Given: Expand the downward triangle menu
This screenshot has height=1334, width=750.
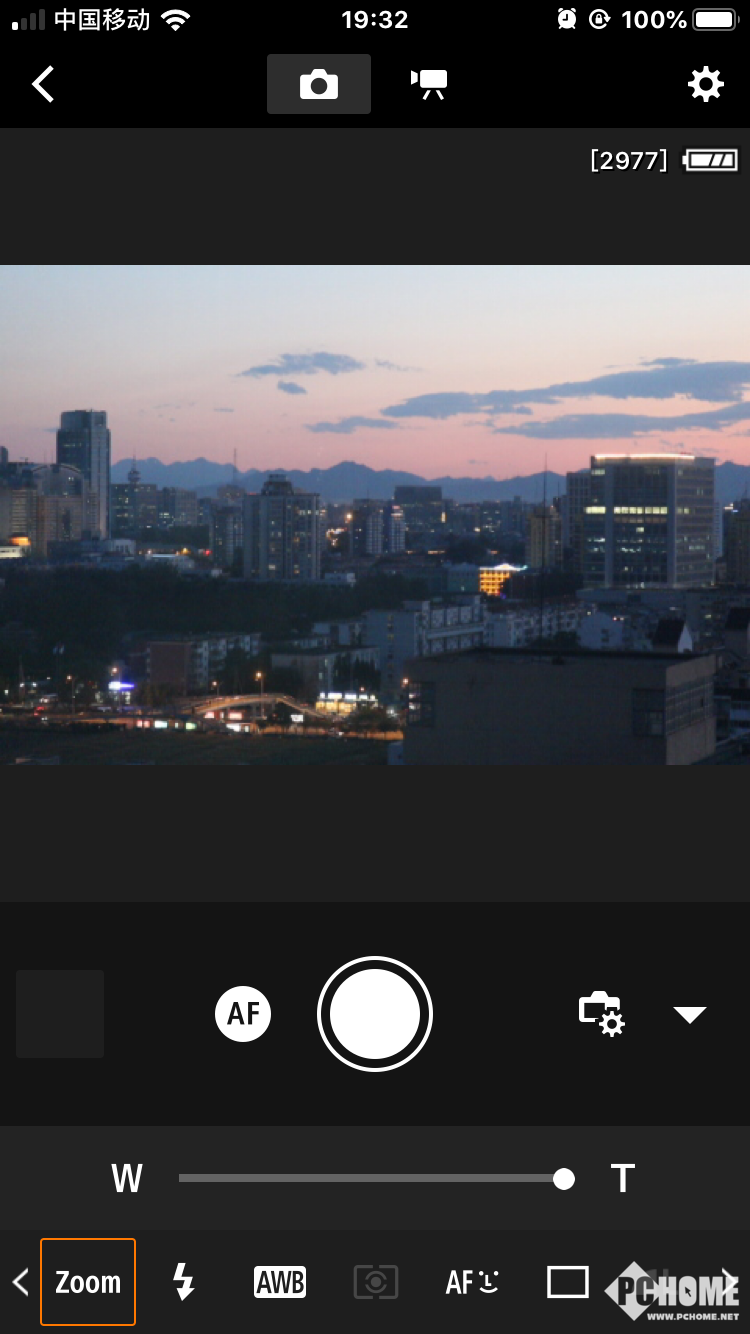Looking at the screenshot, I should point(690,1014).
